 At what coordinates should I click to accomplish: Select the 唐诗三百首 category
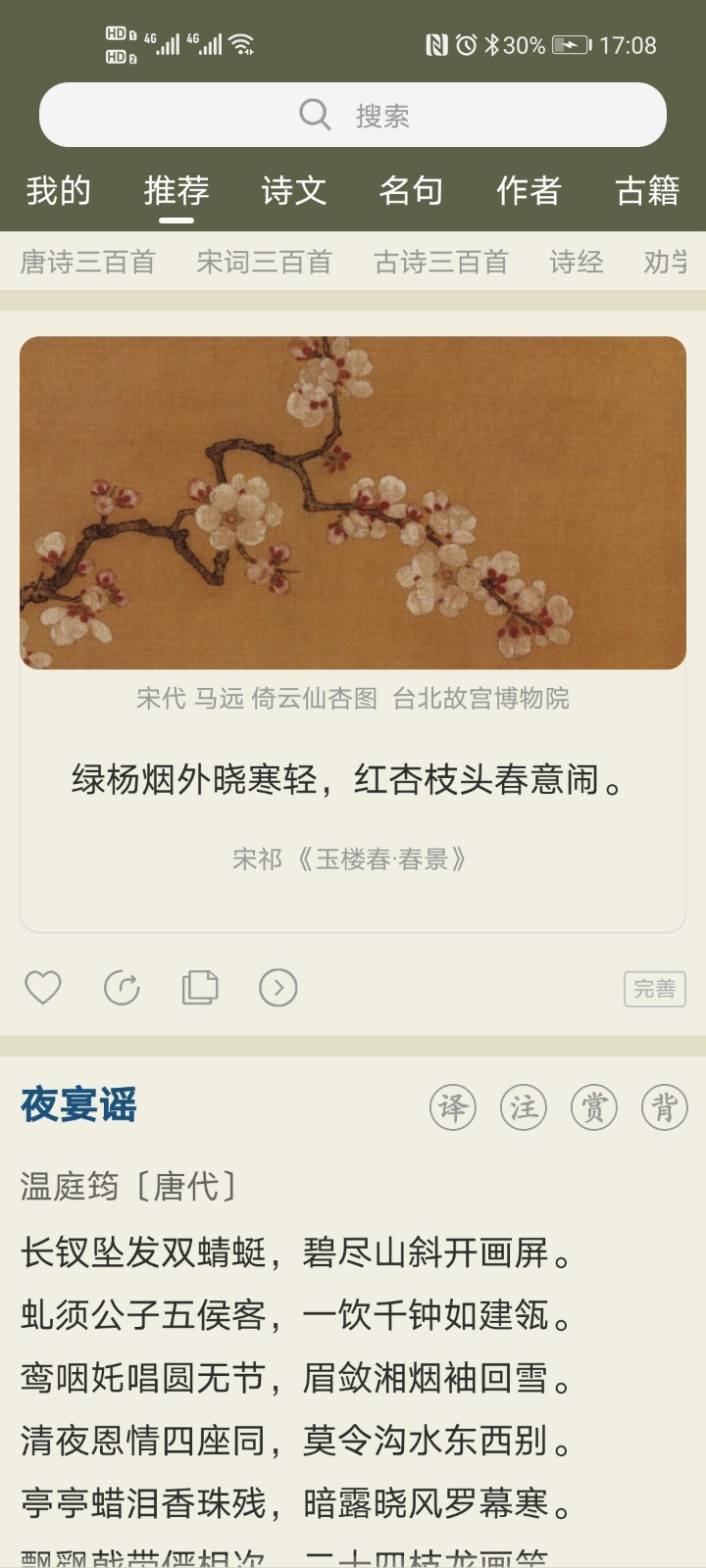click(x=84, y=262)
